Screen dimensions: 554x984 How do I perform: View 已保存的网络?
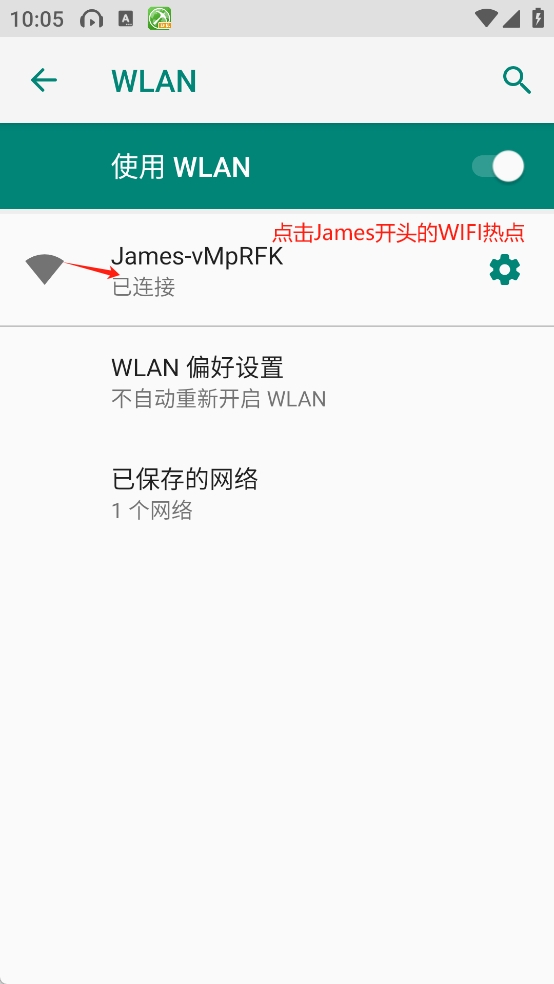coord(277,494)
